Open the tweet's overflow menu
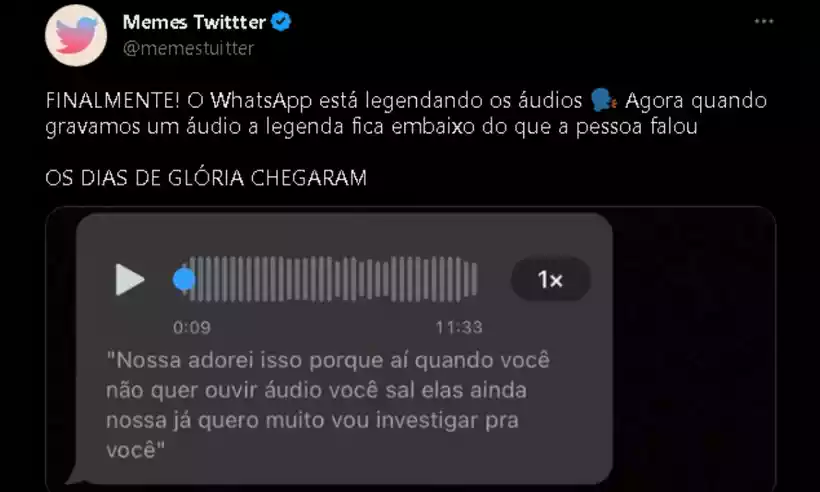 (x=764, y=21)
